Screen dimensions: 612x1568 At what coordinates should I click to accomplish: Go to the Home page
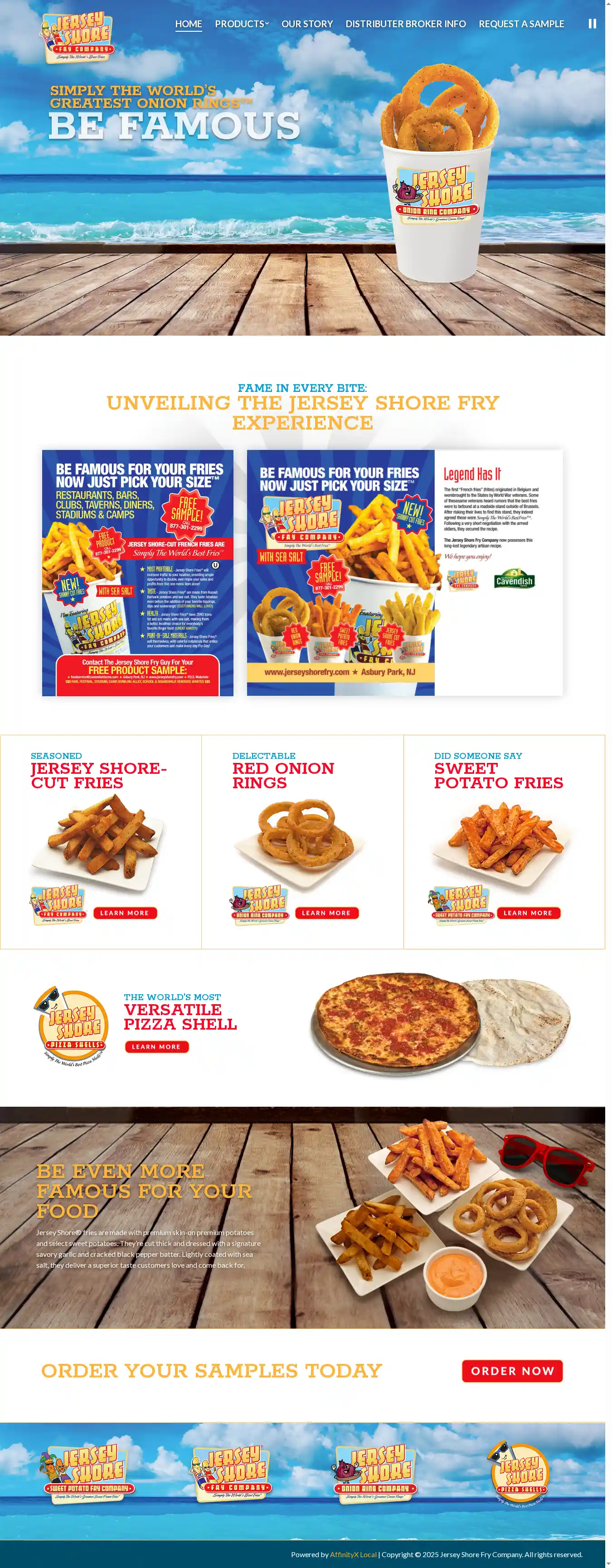tap(189, 24)
